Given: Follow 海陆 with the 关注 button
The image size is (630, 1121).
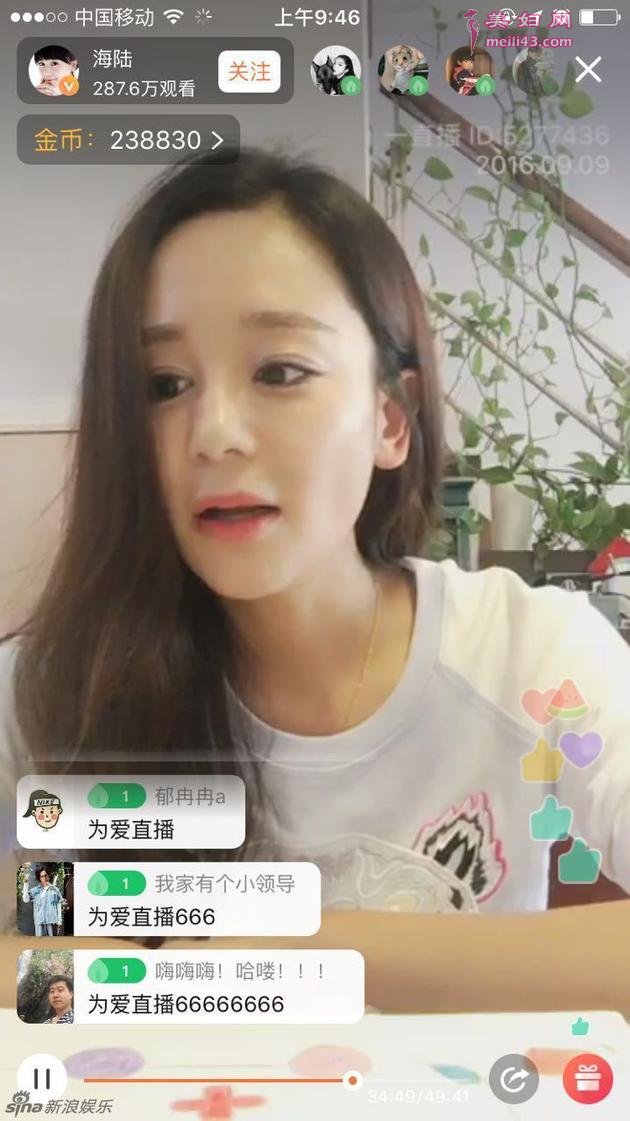Looking at the screenshot, I should point(249,72).
